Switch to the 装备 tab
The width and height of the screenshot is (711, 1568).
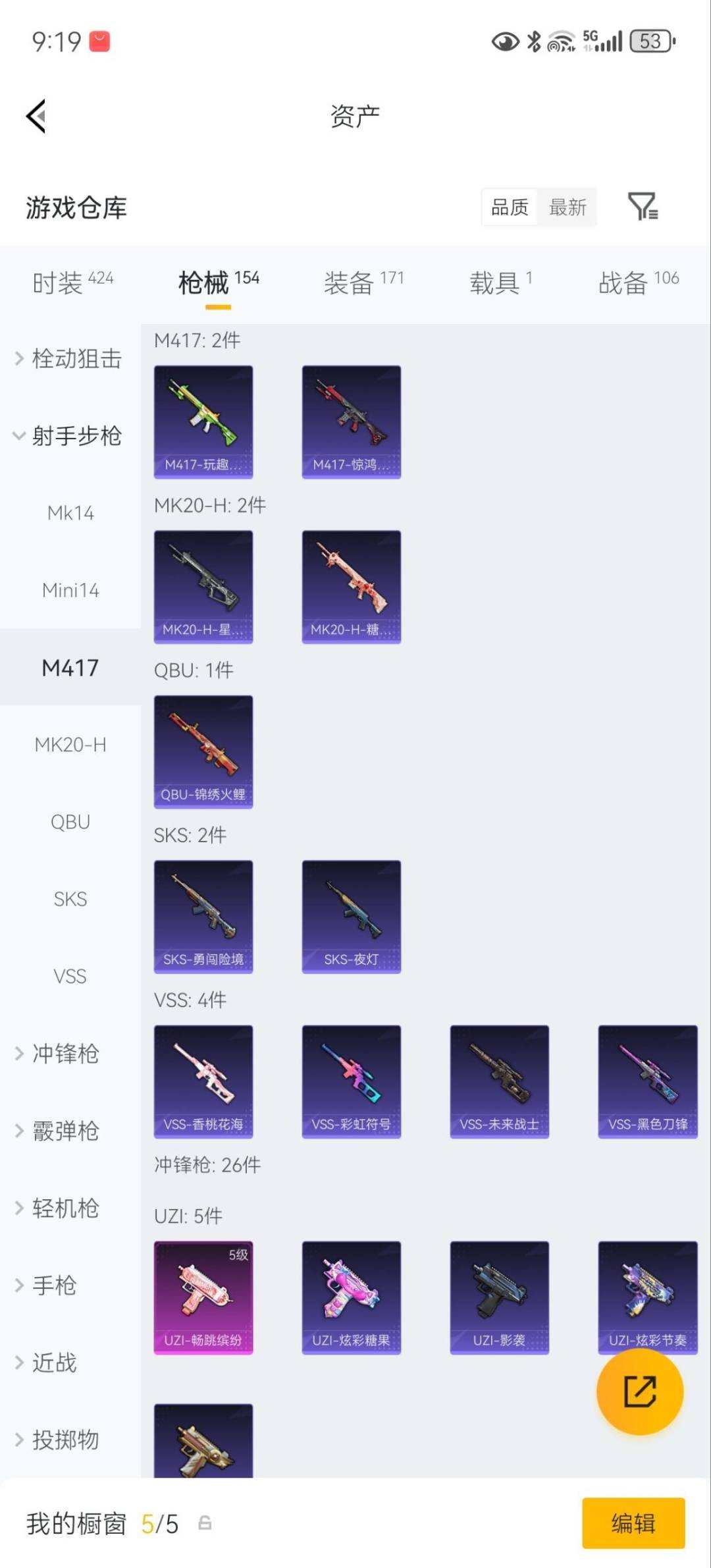(x=350, y=279)
